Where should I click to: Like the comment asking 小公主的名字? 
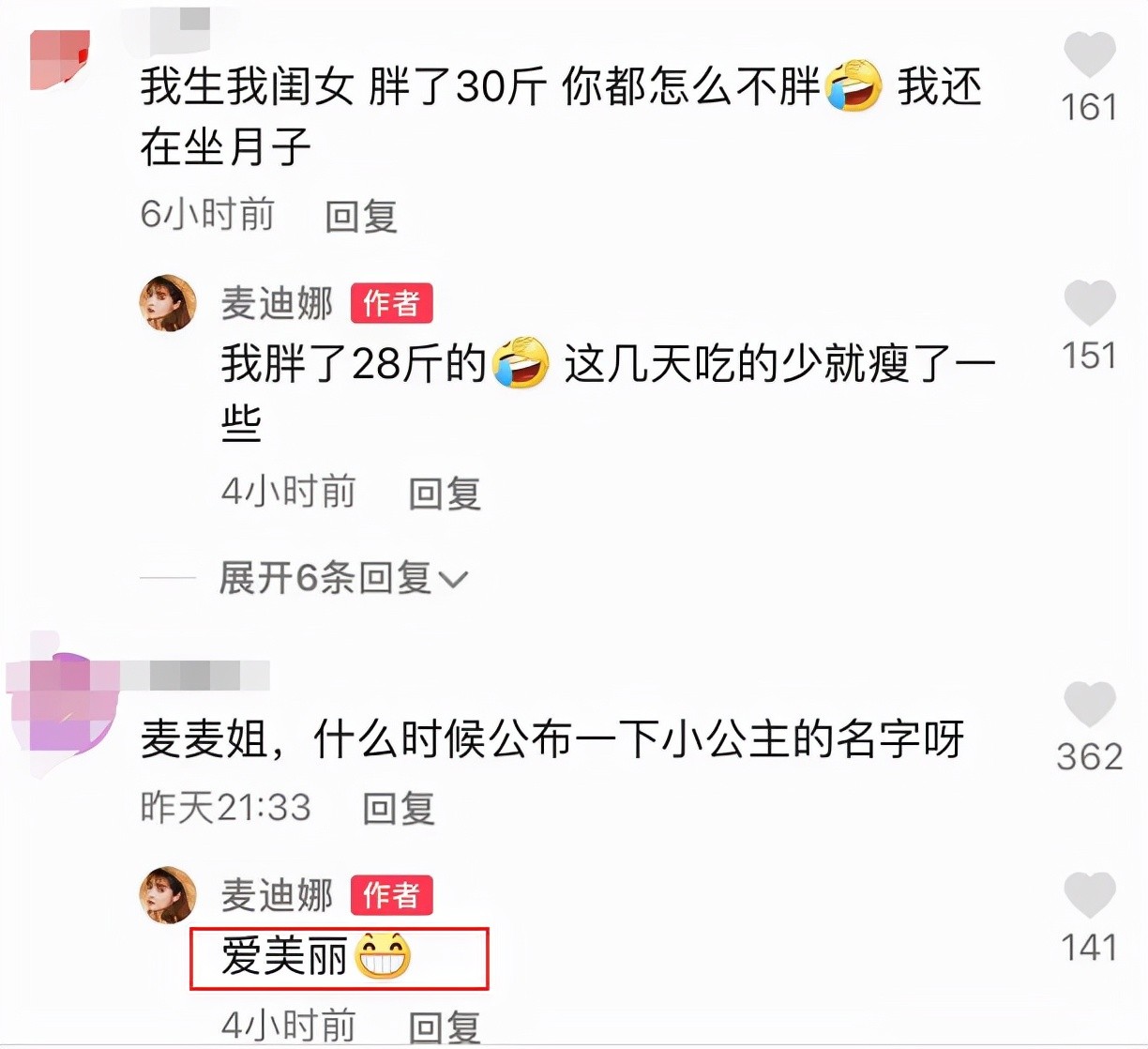[1090, 705]
